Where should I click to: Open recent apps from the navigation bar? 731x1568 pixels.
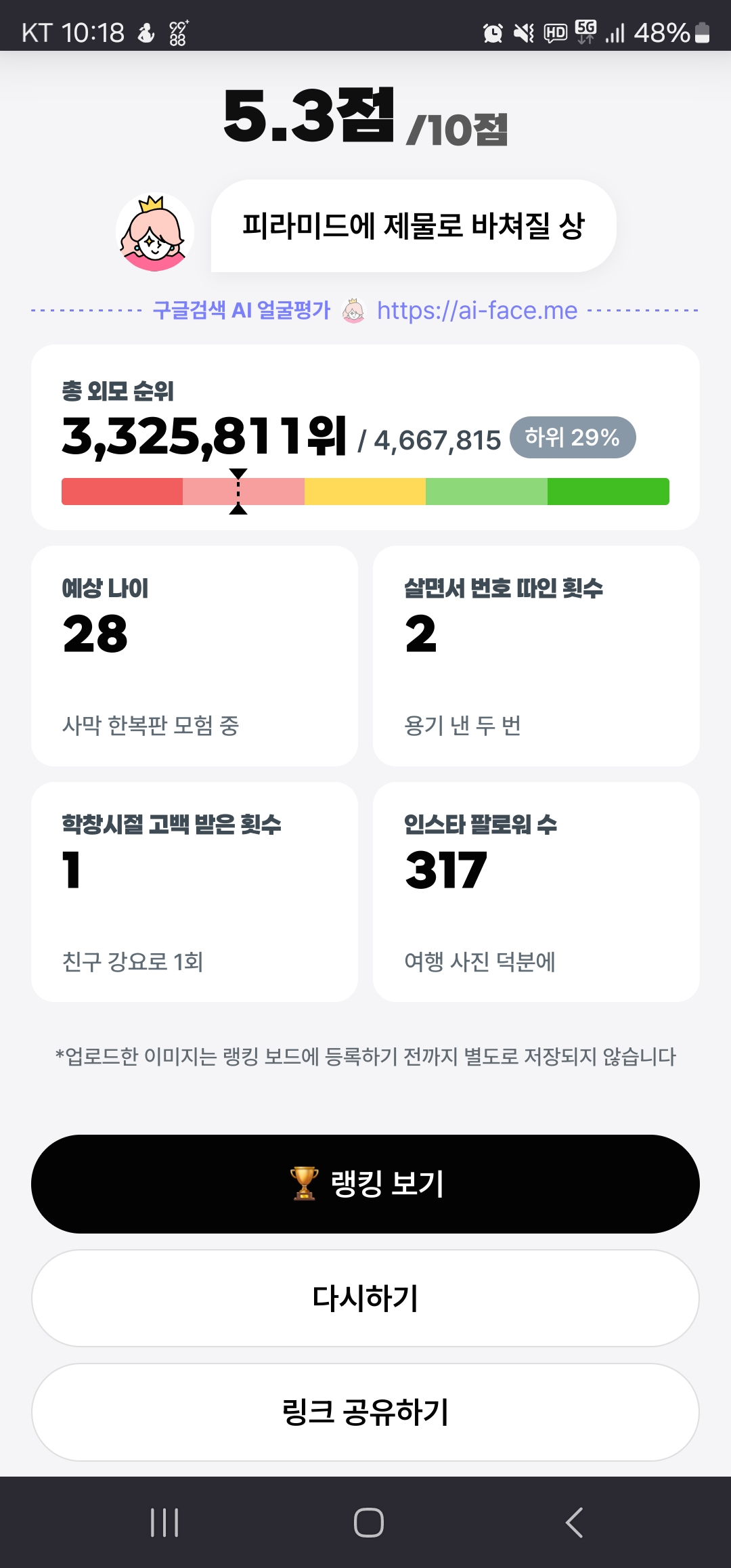(x=164, y=1523)
